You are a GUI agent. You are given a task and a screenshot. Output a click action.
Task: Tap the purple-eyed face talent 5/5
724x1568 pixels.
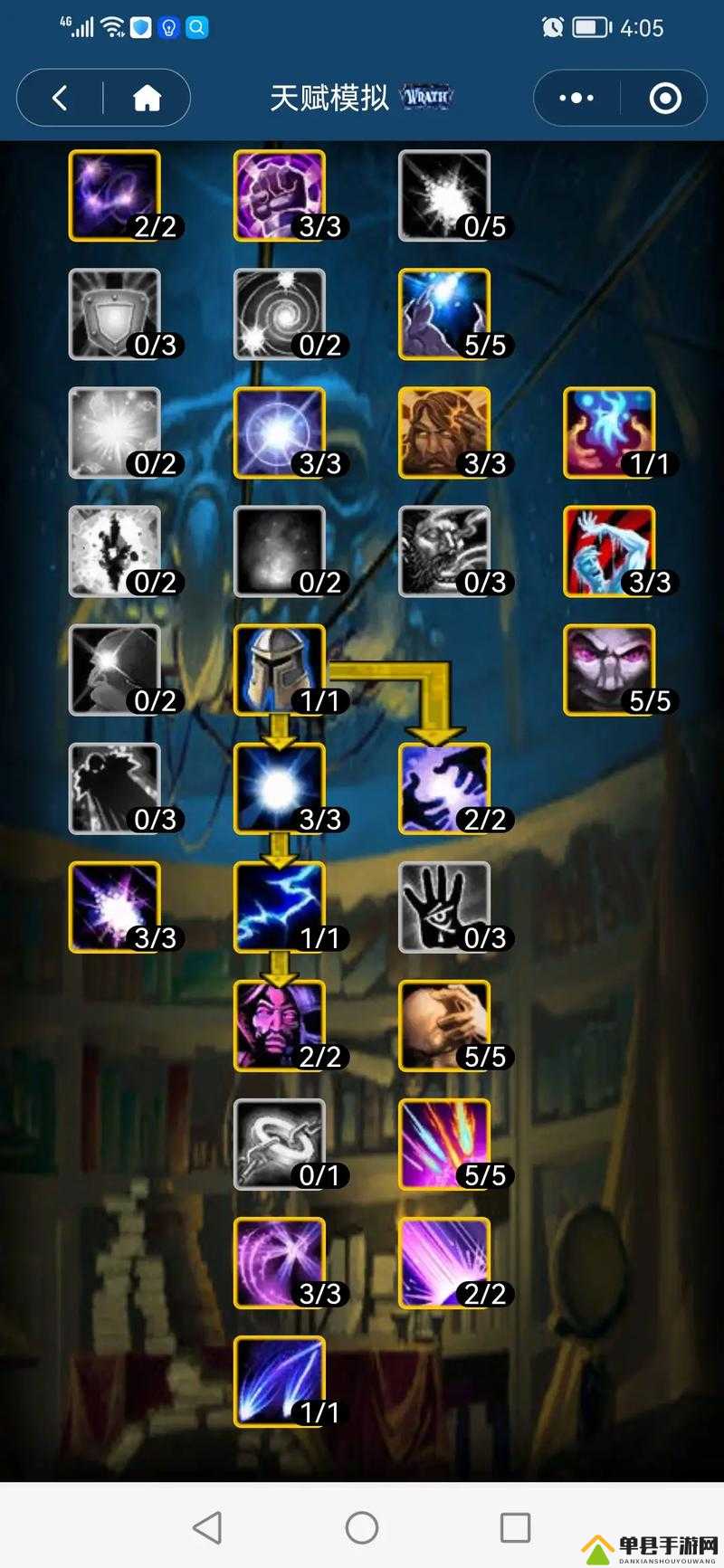pos(609,670)
